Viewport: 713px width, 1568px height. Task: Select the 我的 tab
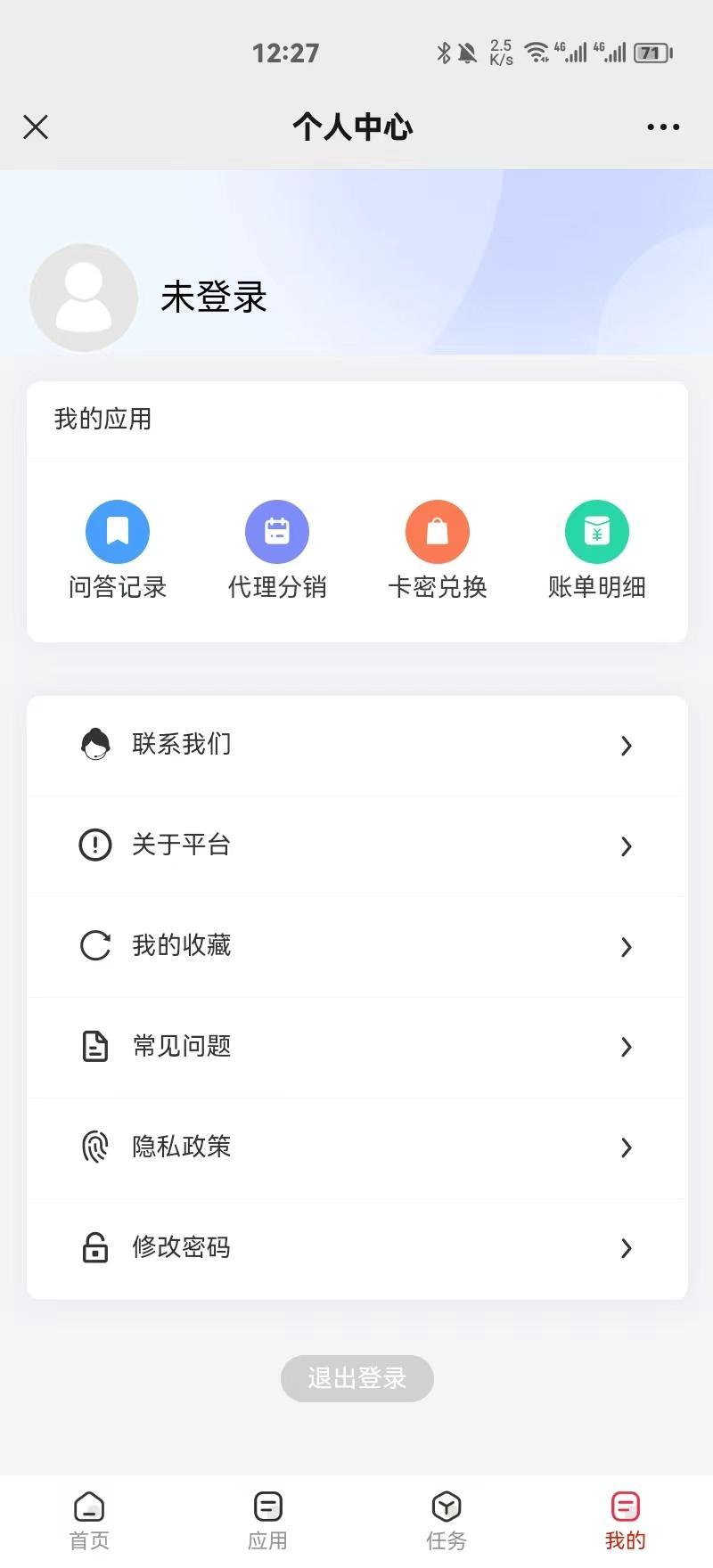(x=625, y=1521)
